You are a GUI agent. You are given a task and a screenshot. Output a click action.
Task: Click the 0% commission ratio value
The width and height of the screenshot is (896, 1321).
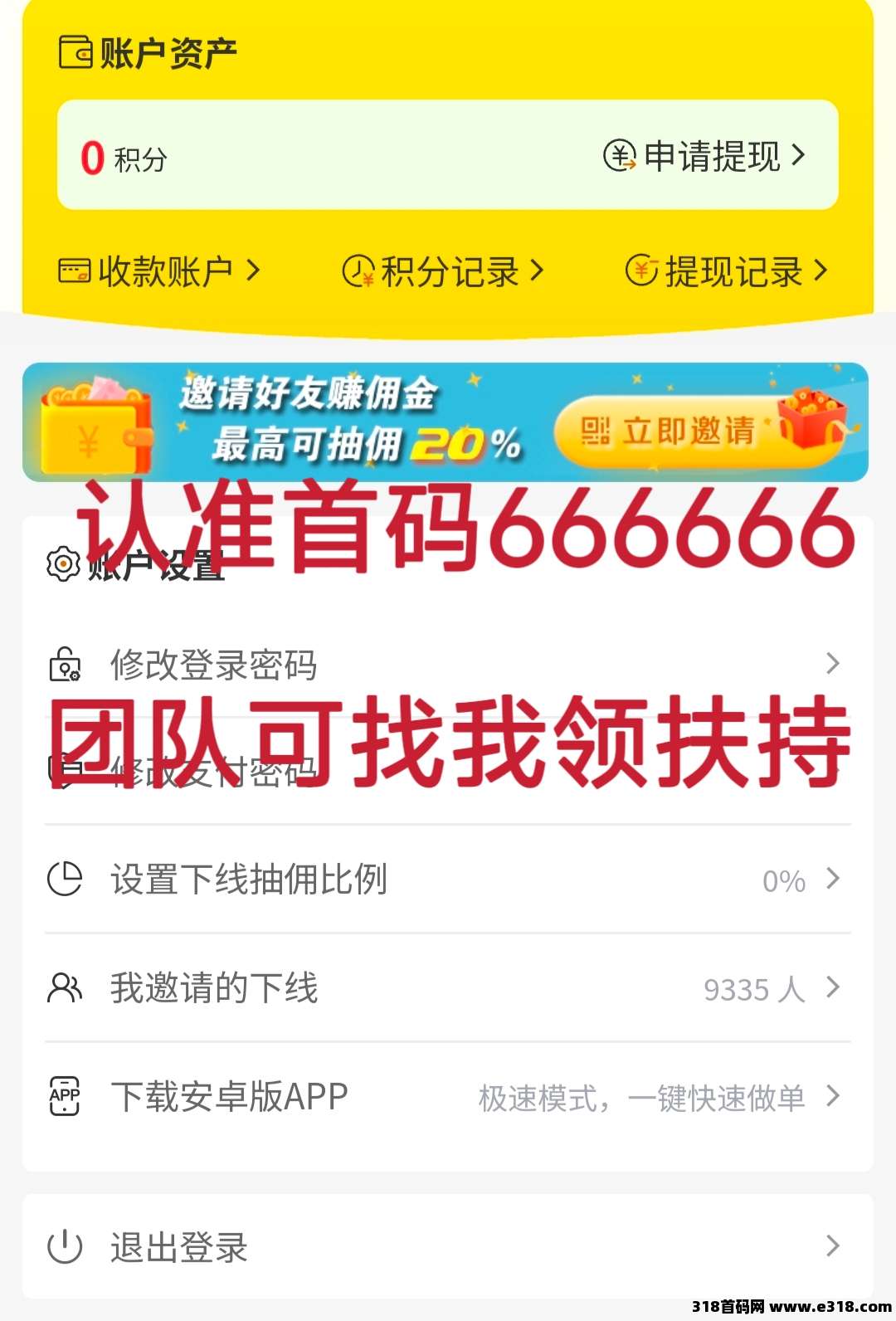click(x=783, y=881)
